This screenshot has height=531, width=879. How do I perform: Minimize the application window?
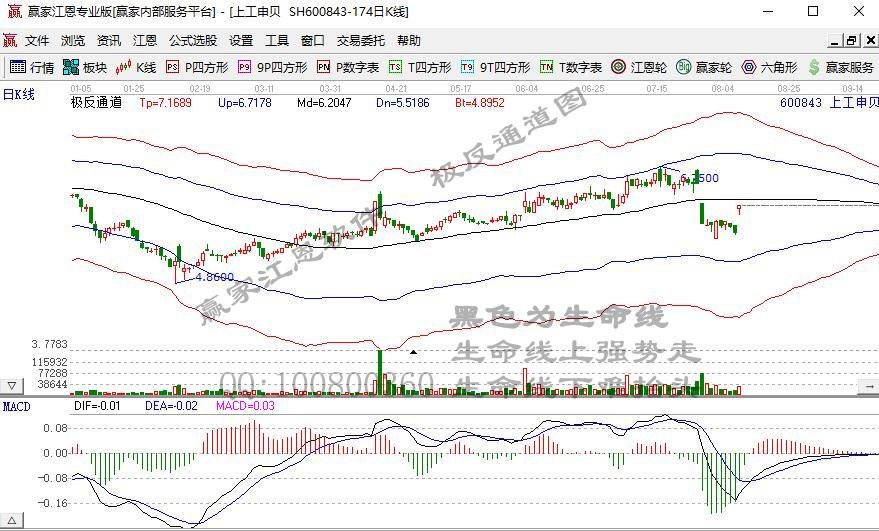click(x=768, y=12)
